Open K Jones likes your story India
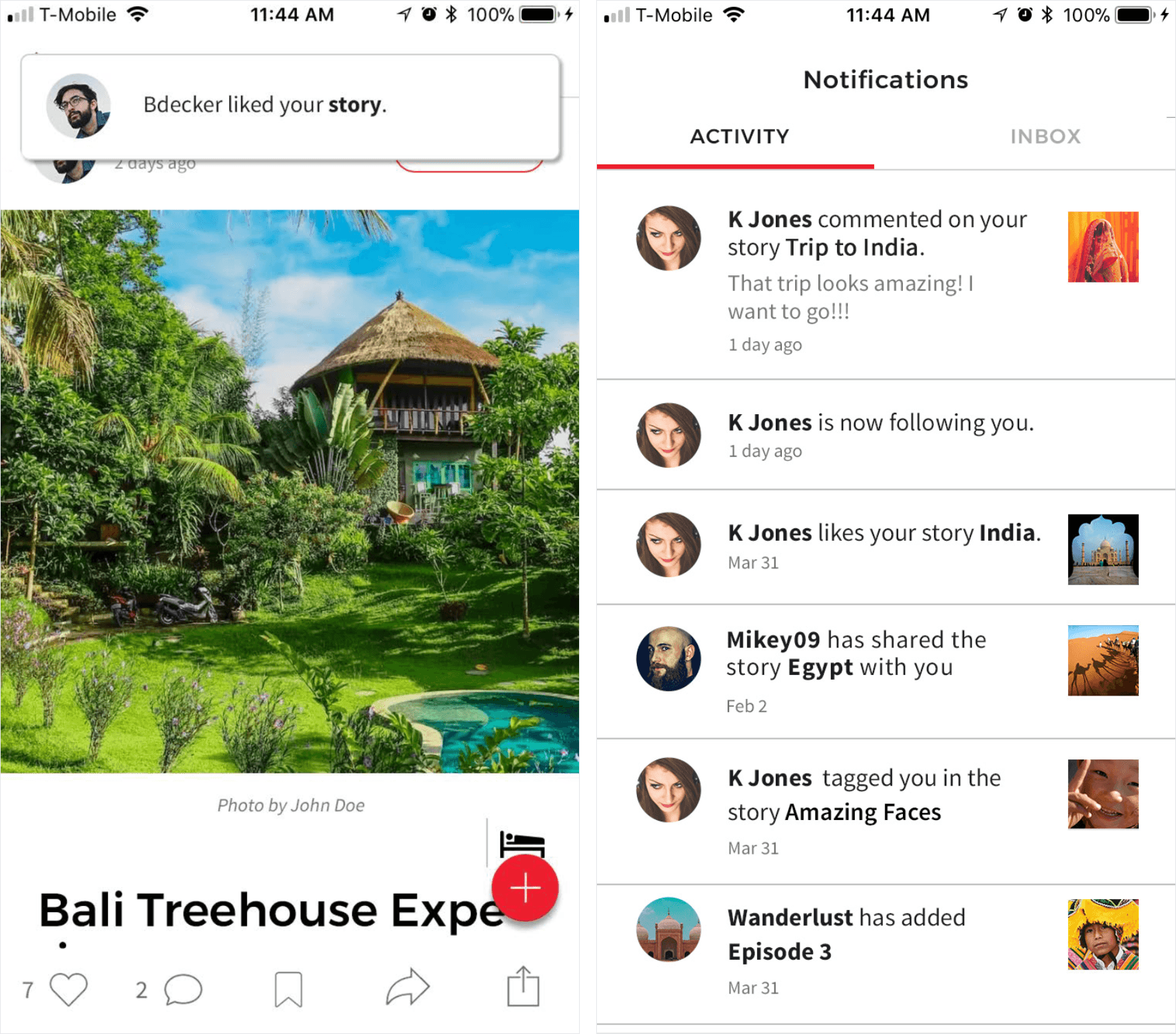Screen dimensions: 1176x1034 pyautogui.click(x=884, y=546)
